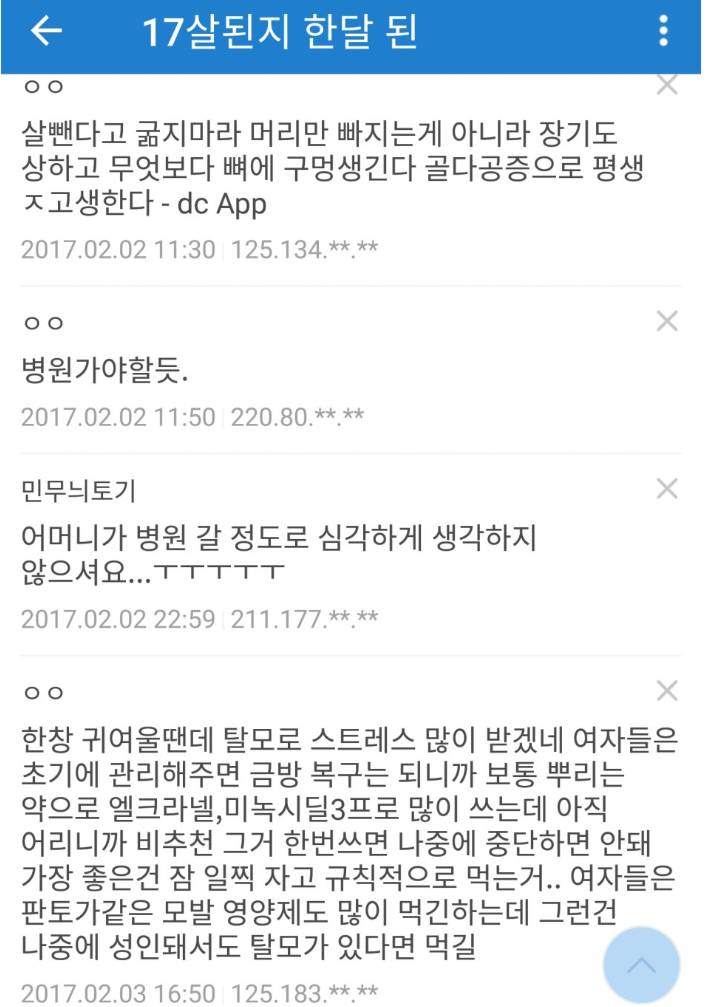Jump to top with the floating arrow button
The width and height of the screenshot is (711, 1007).
tap(641, 965)
